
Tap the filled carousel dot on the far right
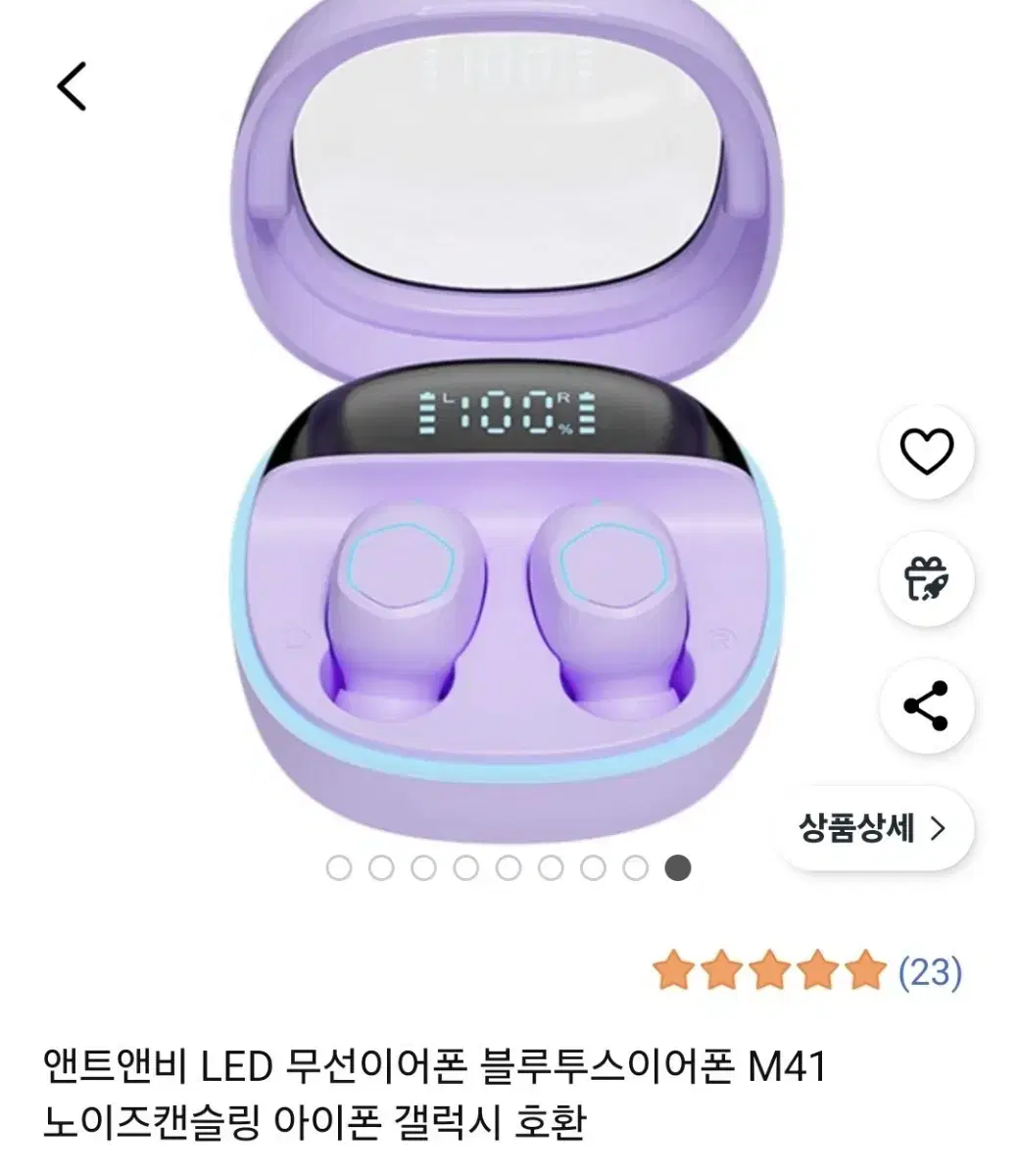(x=677, y=868)
